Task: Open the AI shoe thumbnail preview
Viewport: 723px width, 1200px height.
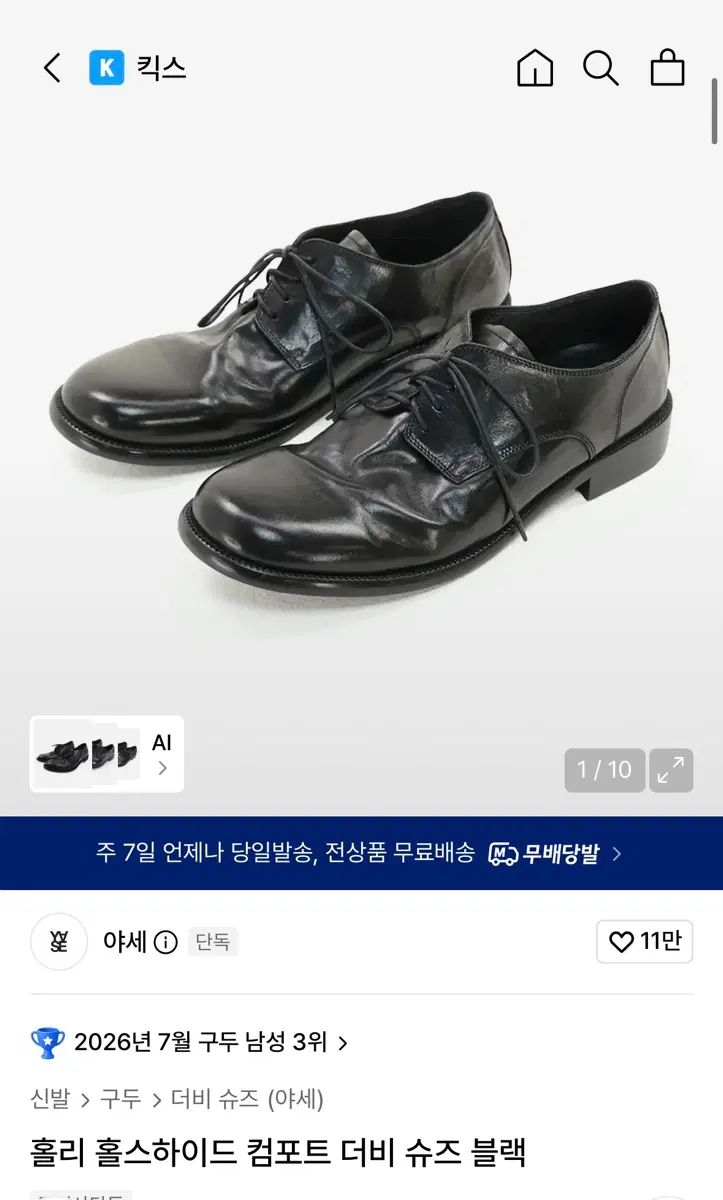Action: click(107, 754)
